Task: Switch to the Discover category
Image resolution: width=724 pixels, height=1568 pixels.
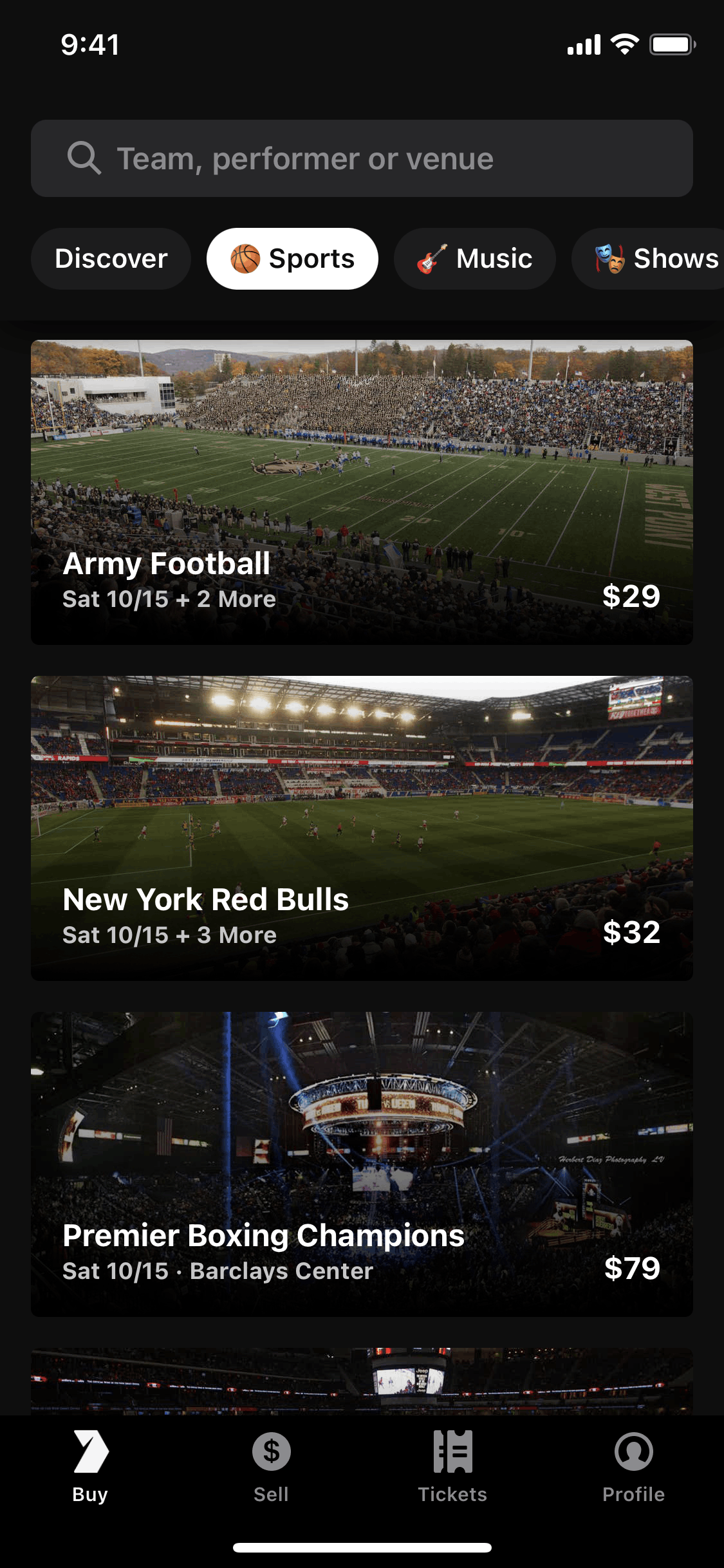Action: pos(111,259)
